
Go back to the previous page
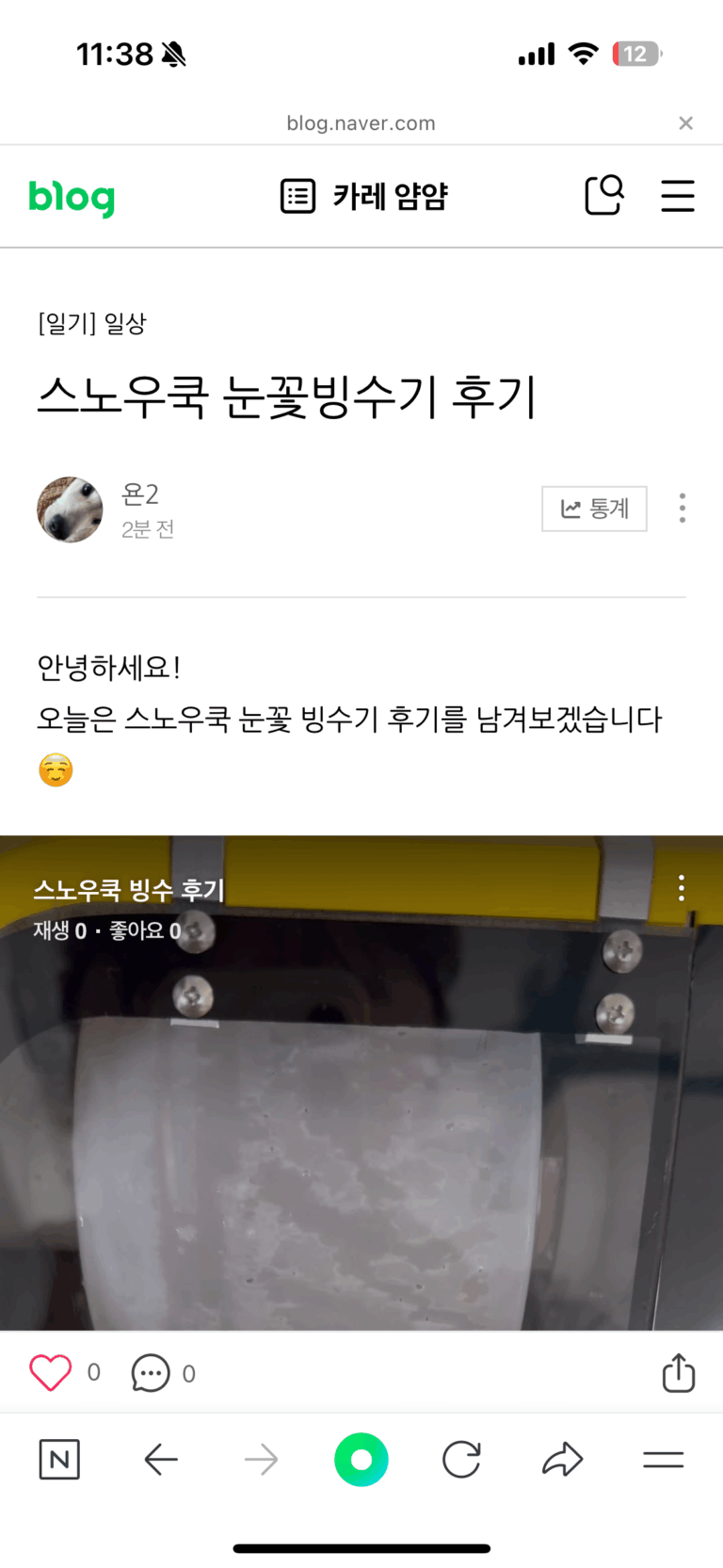pyautogui.click(x=161, y=1460)
